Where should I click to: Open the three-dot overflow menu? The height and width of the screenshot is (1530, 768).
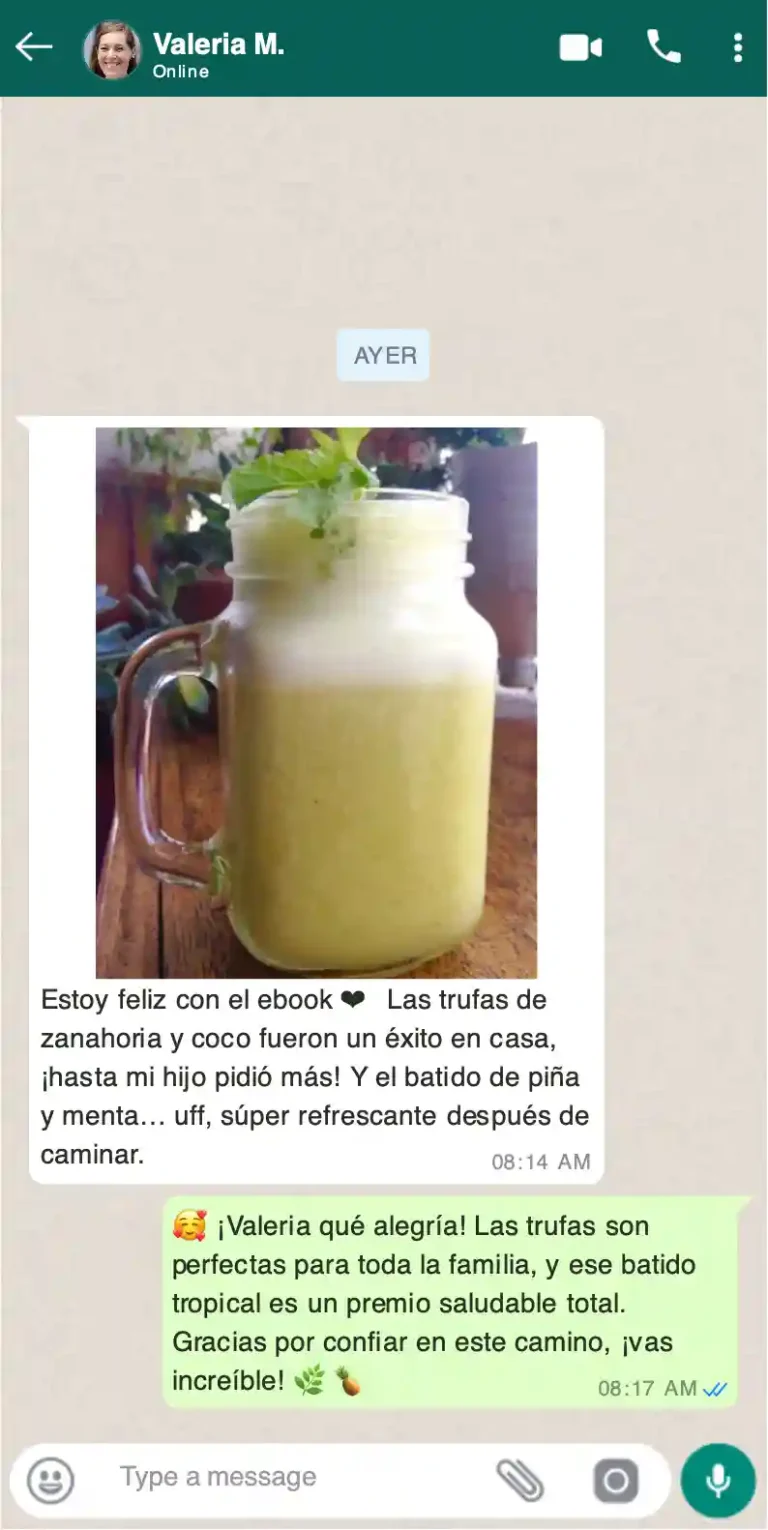pos(737,47)
